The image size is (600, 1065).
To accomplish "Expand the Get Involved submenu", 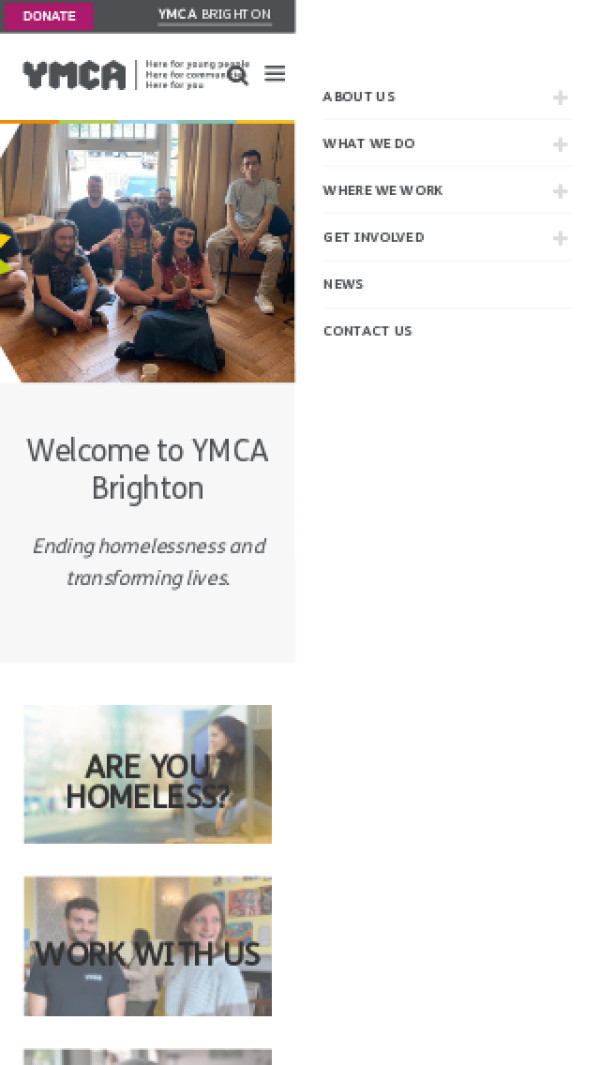I will pos(560,238).
